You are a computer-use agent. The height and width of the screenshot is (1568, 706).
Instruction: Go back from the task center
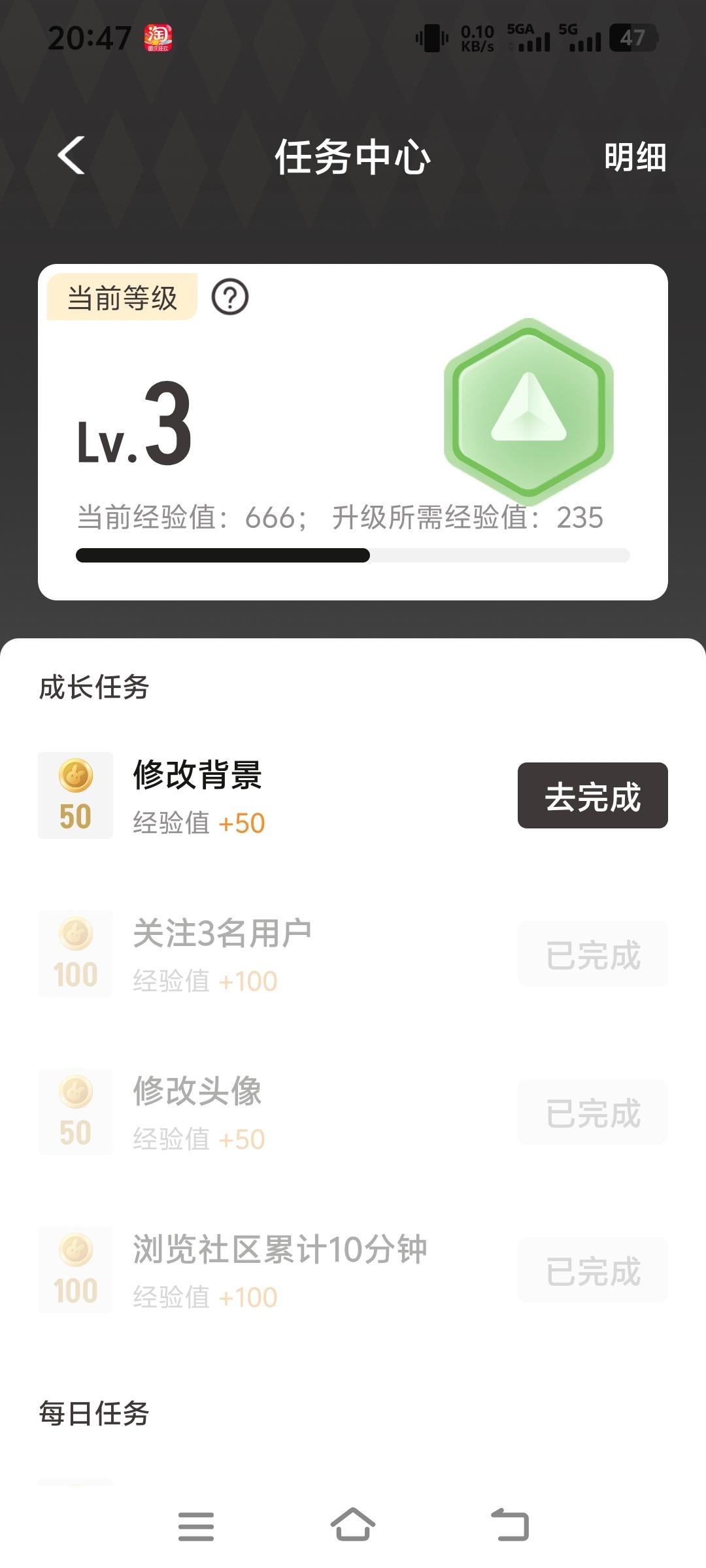(71, 156)
